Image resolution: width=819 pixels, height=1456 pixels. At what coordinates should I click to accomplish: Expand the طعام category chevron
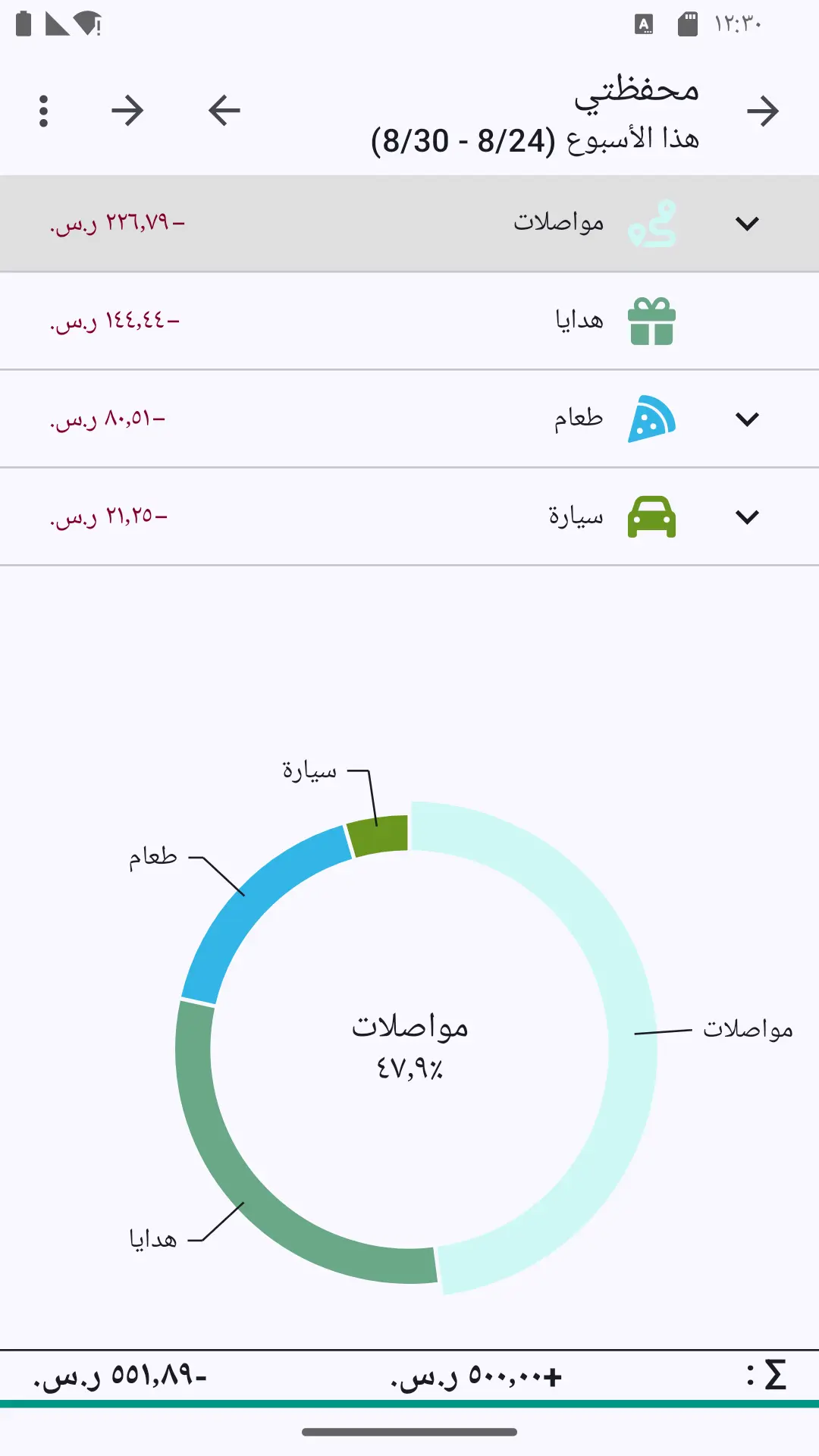pyautogui.click(x=747, y=419)
